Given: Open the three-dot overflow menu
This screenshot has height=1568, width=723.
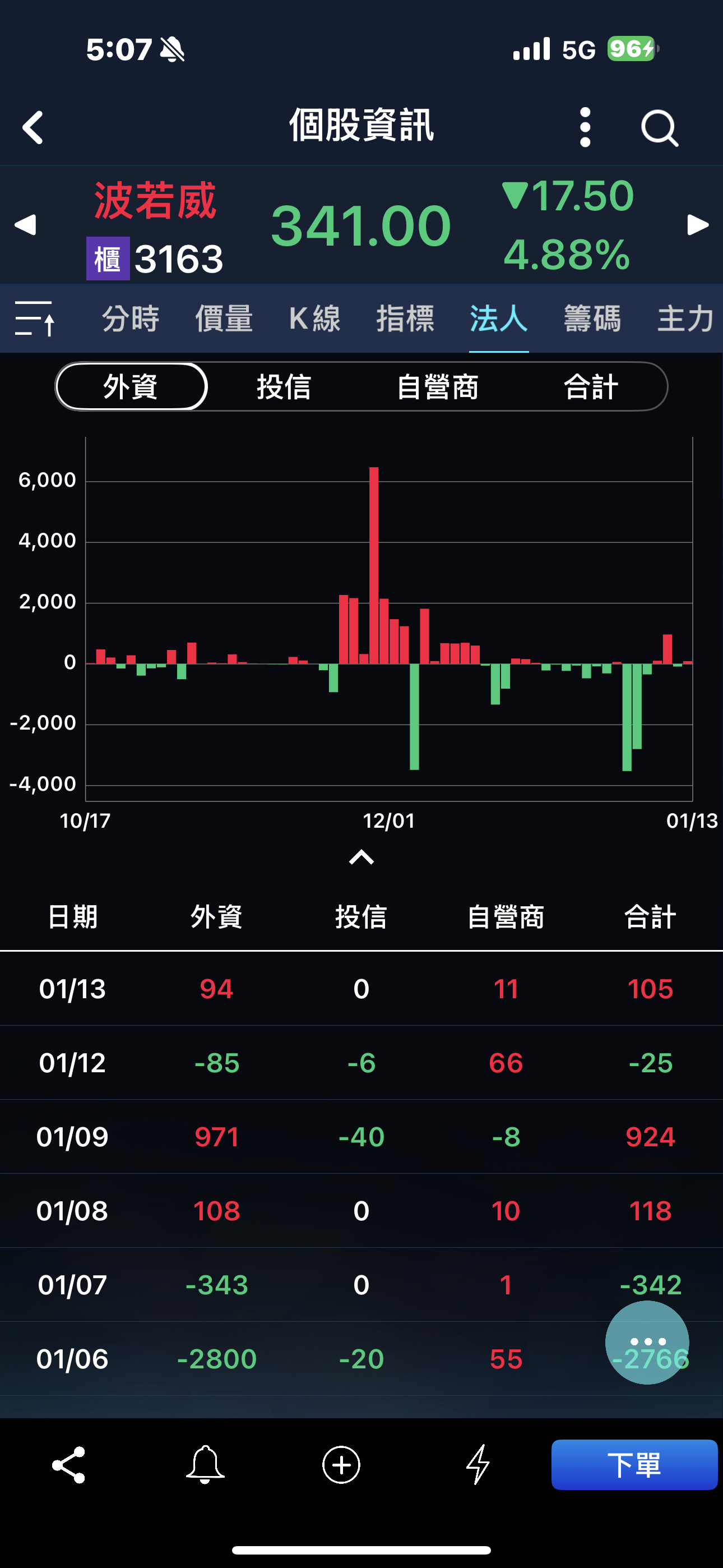Looking at the screenshot, I should coord(585,127).
